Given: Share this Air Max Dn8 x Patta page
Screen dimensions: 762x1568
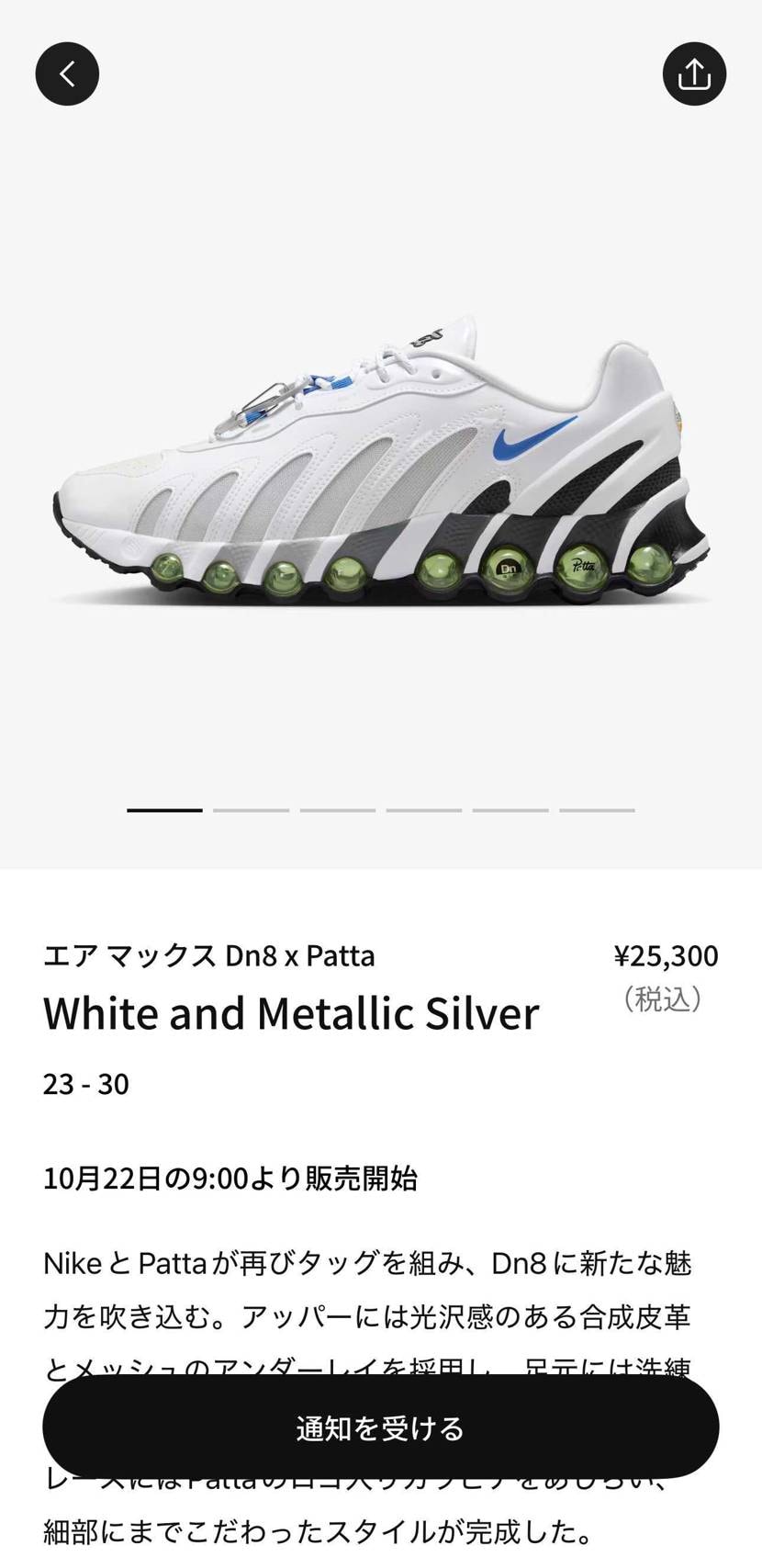Looking at the screenshot, I should 694,73.
